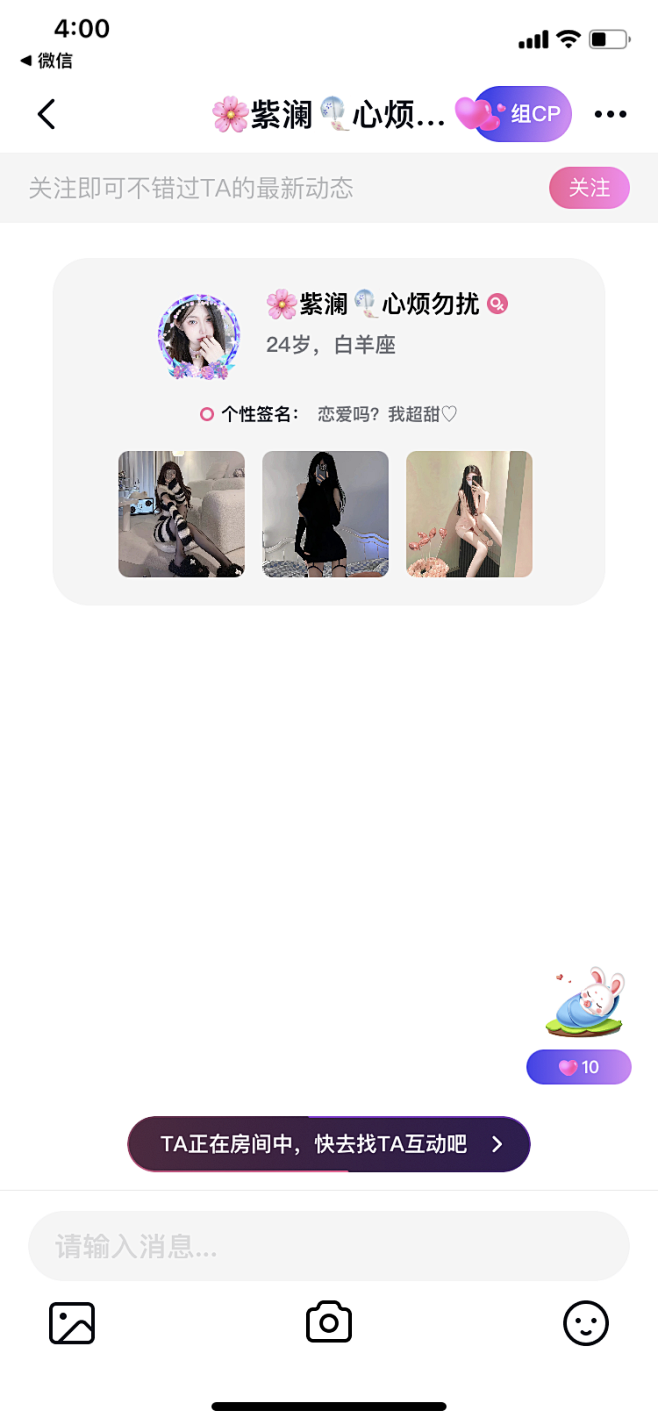View the black-dress photo thumbnail

pyautogui.click(x=325, y=514)
